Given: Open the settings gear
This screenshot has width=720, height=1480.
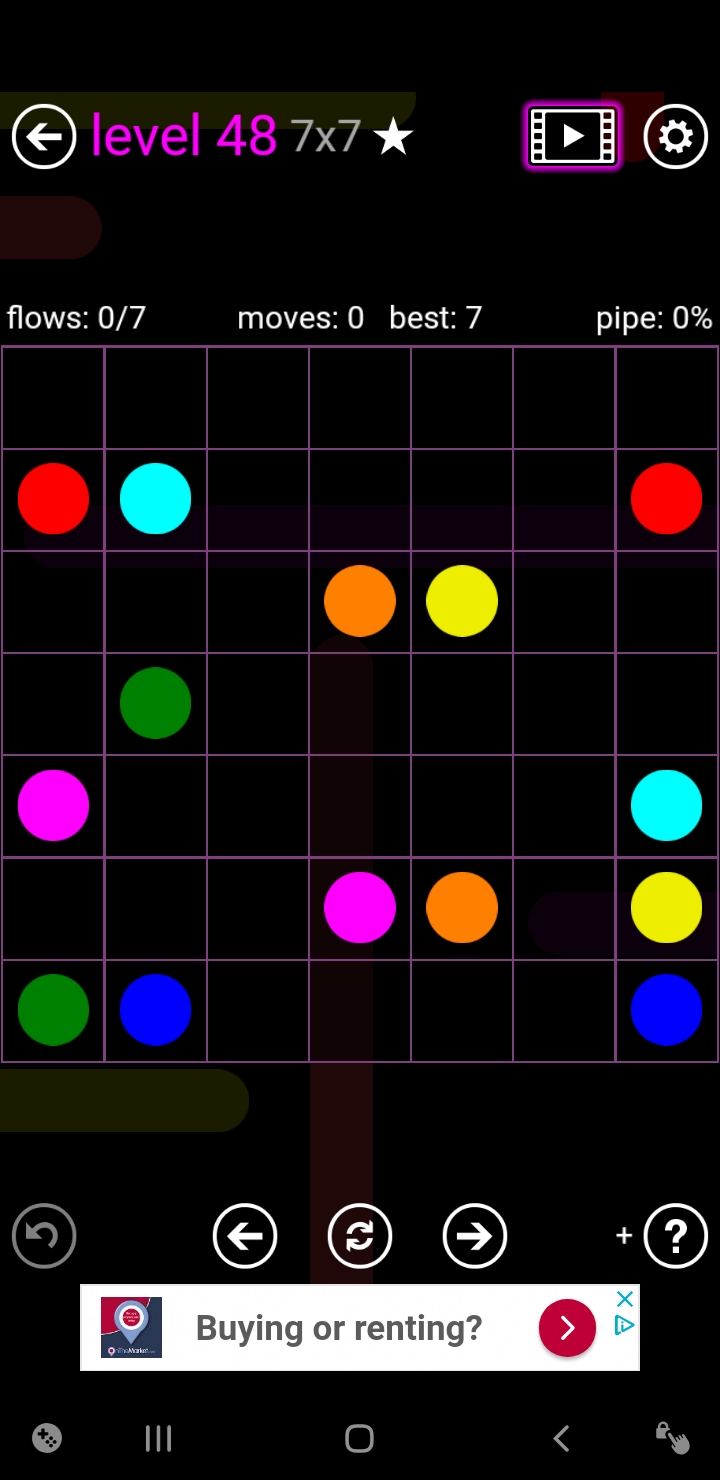Looking at the screenshot, I should pyautogui.click(x=676, y=136).
